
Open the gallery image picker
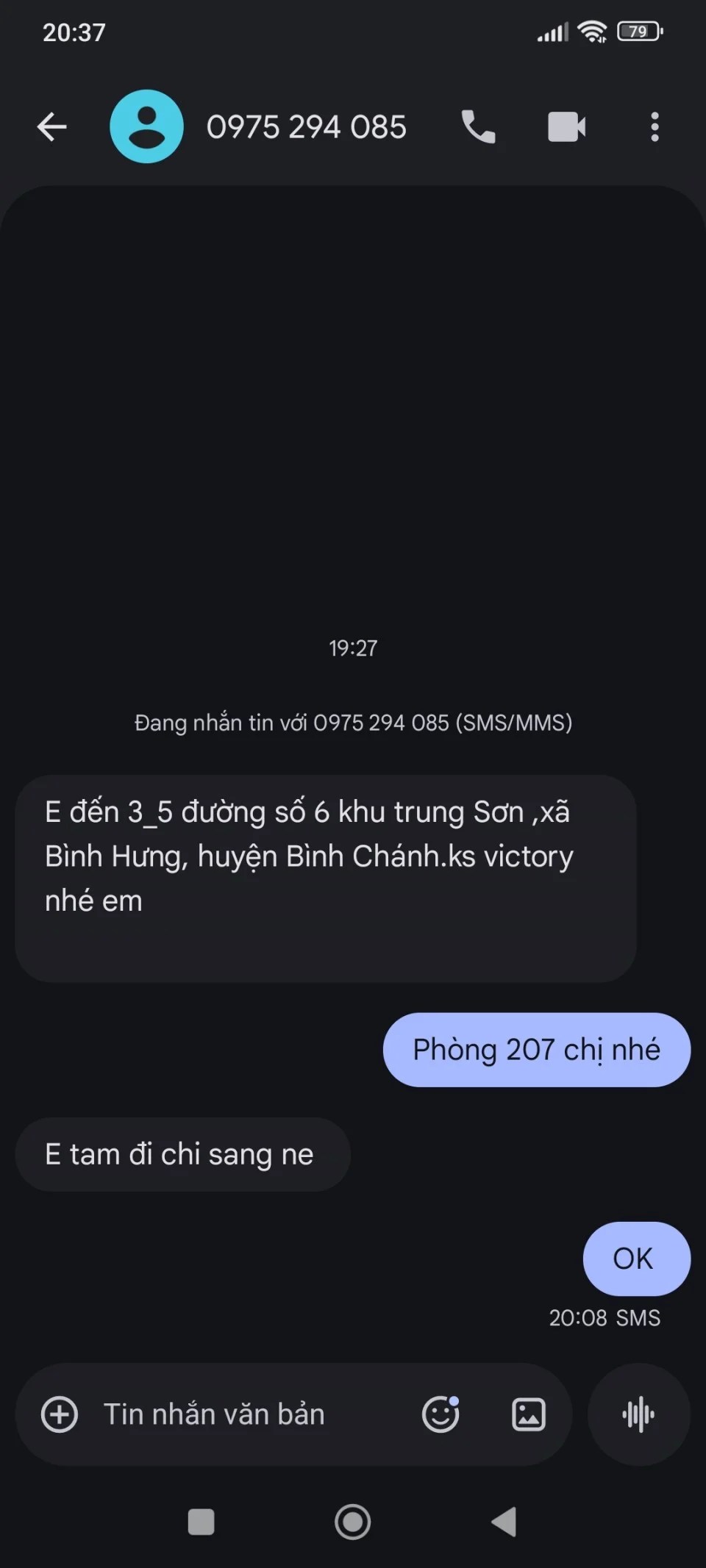pyautogui.click(x=528, y=1414)
